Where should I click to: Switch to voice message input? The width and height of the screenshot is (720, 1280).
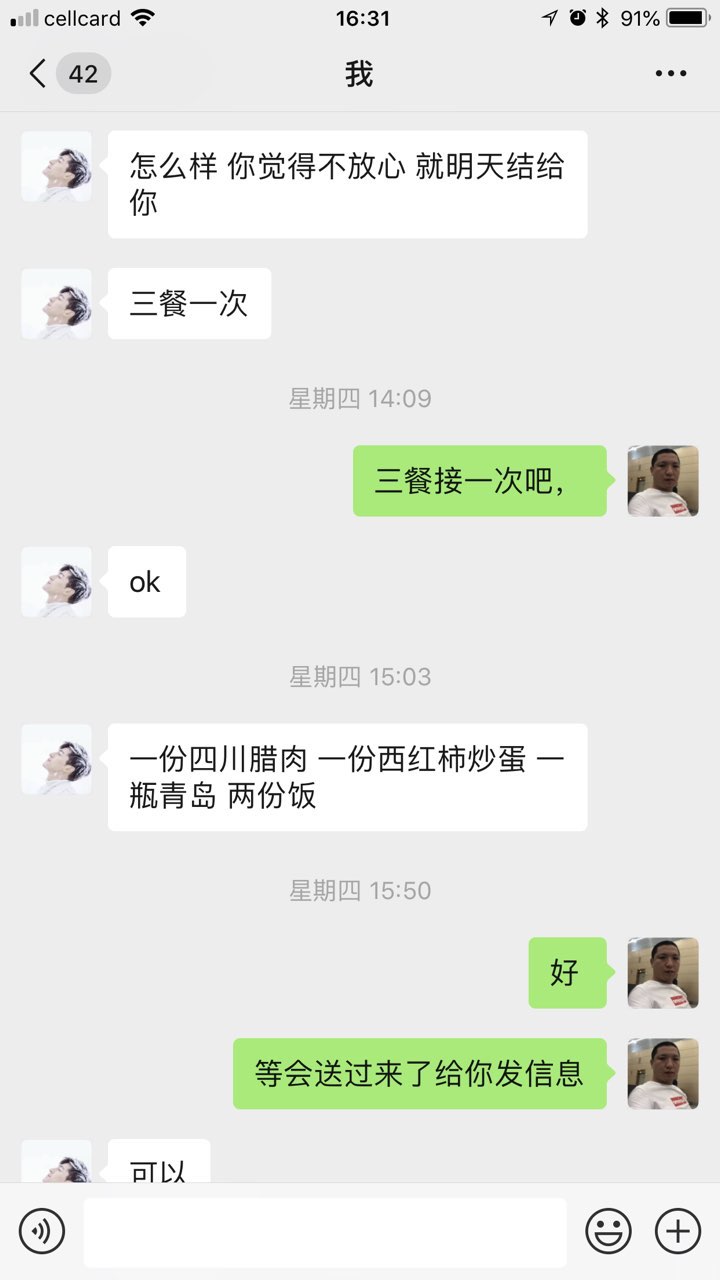coord(42,1231)
